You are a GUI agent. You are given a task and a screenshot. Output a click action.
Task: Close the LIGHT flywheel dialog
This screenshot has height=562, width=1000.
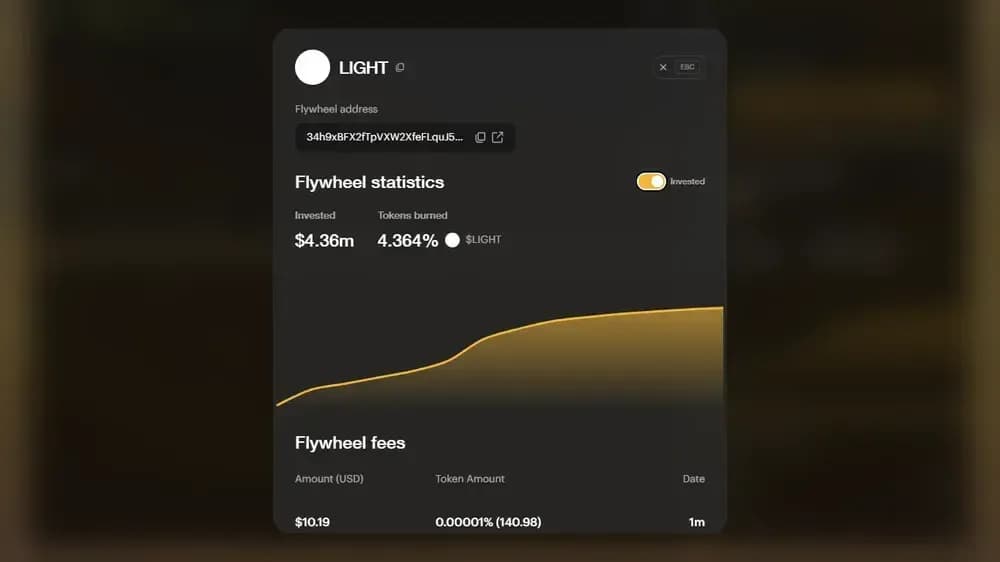tap(664, 67)
